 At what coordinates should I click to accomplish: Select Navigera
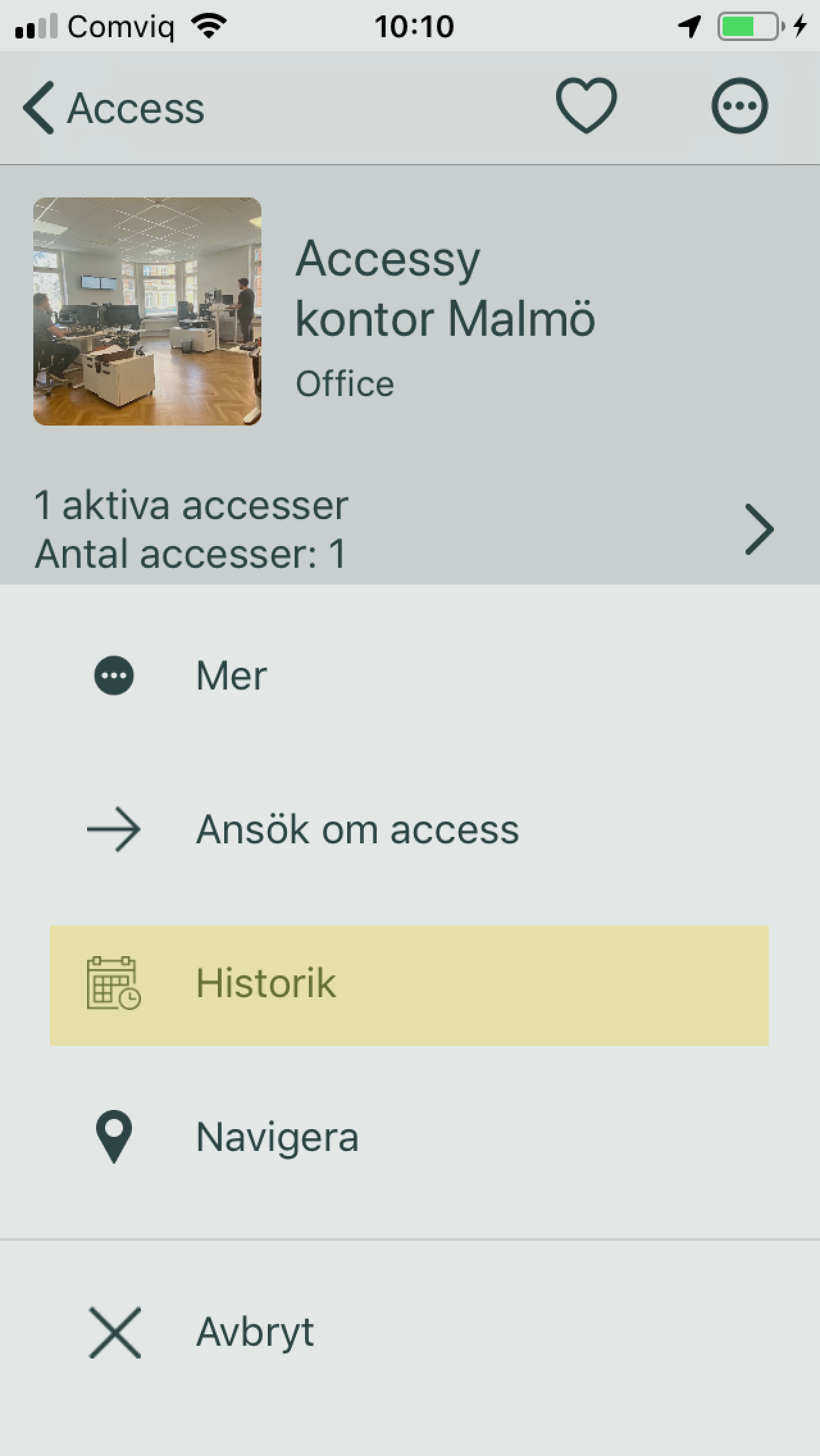point(409,1137)
